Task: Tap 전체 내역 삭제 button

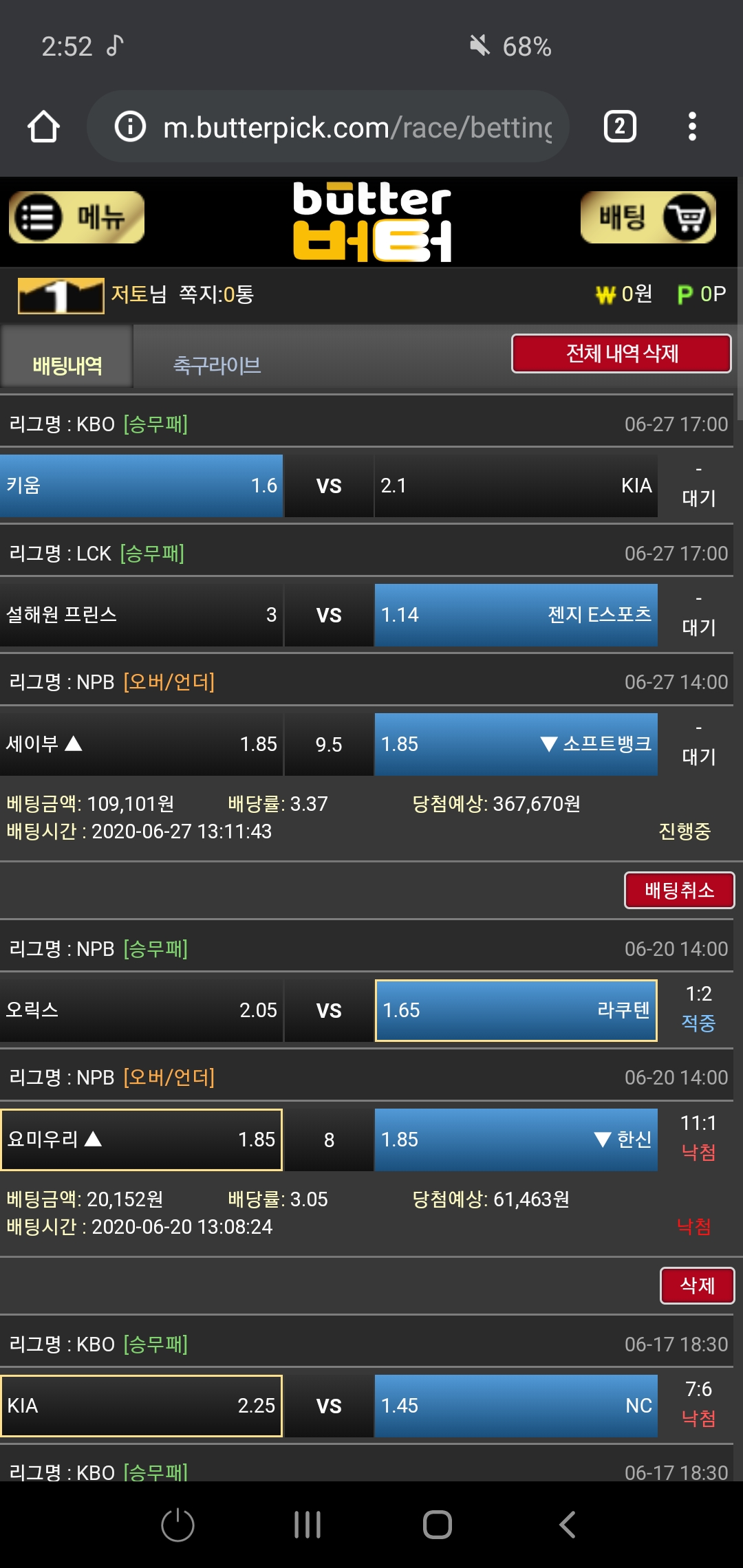Action: (x=621, y=353)
